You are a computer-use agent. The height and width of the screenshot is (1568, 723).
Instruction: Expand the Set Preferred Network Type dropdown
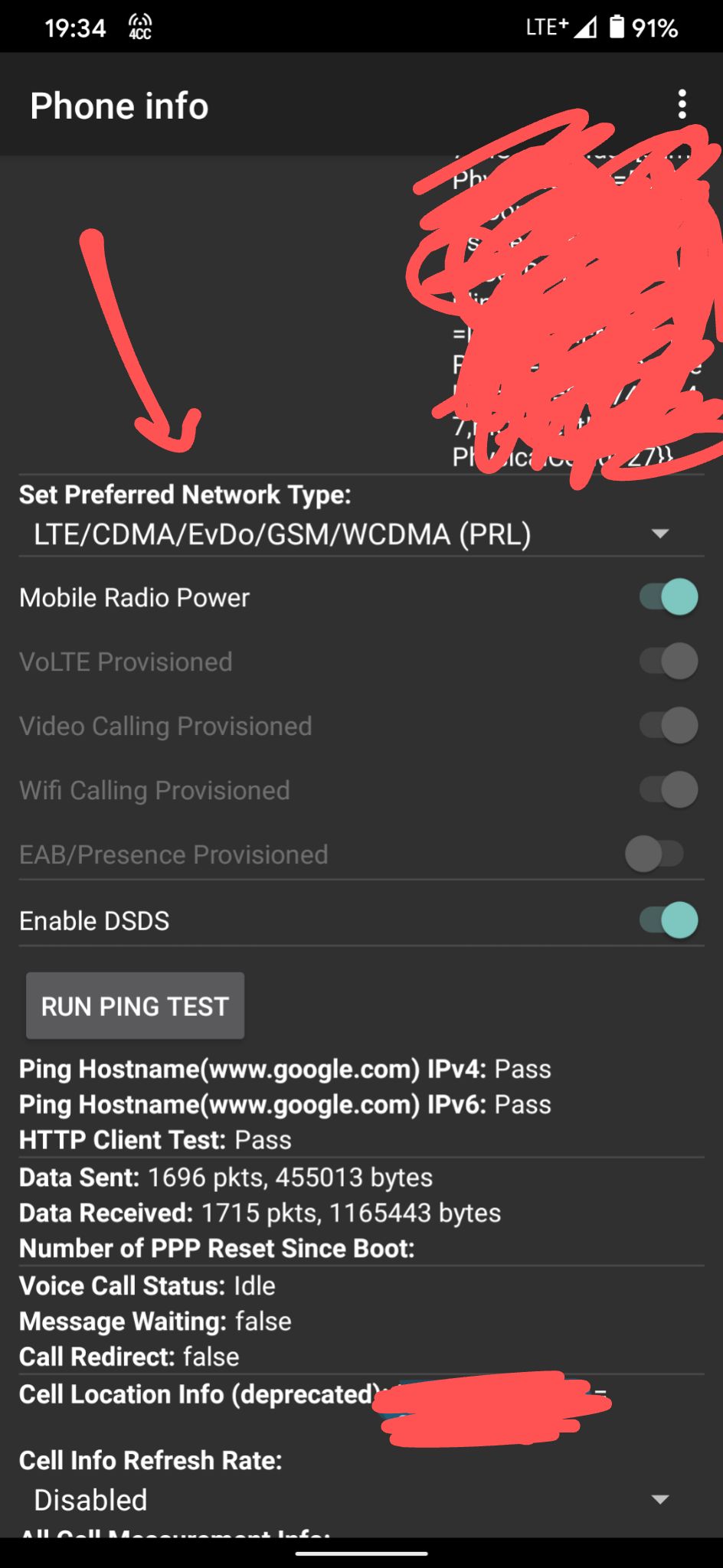(361, 534)
